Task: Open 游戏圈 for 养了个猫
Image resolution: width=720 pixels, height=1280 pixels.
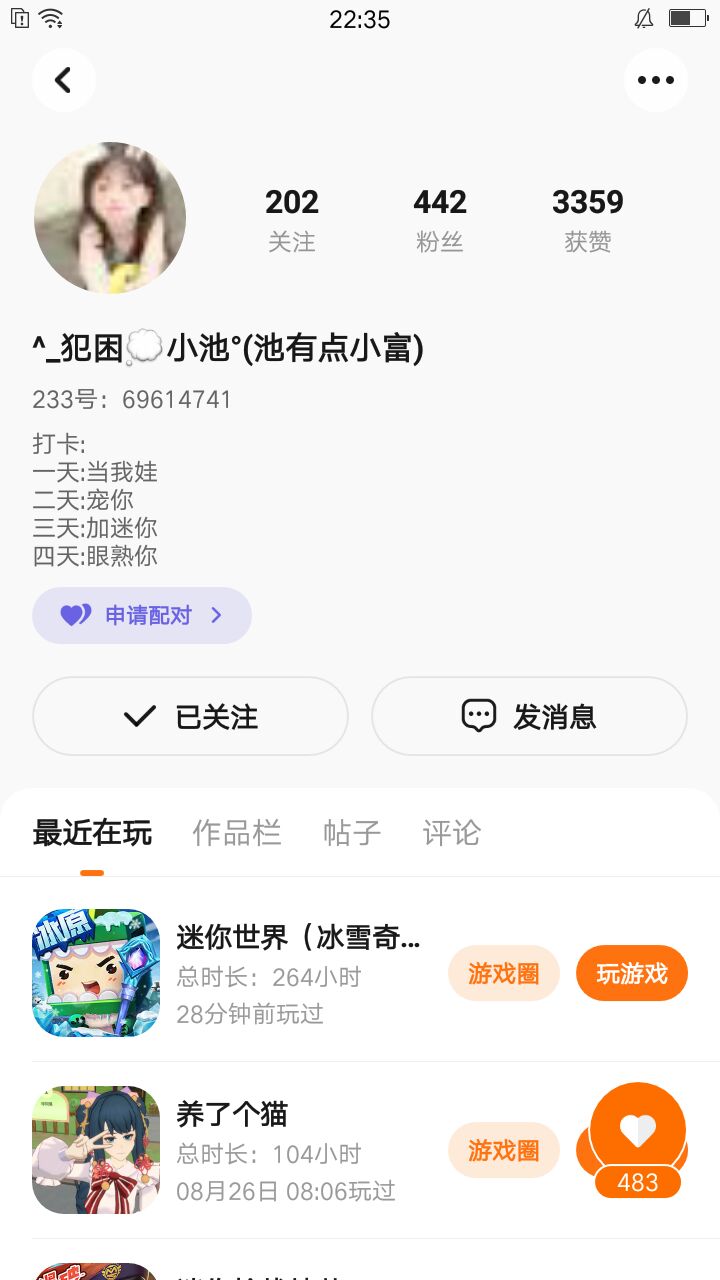Action: click(503, 1150)
